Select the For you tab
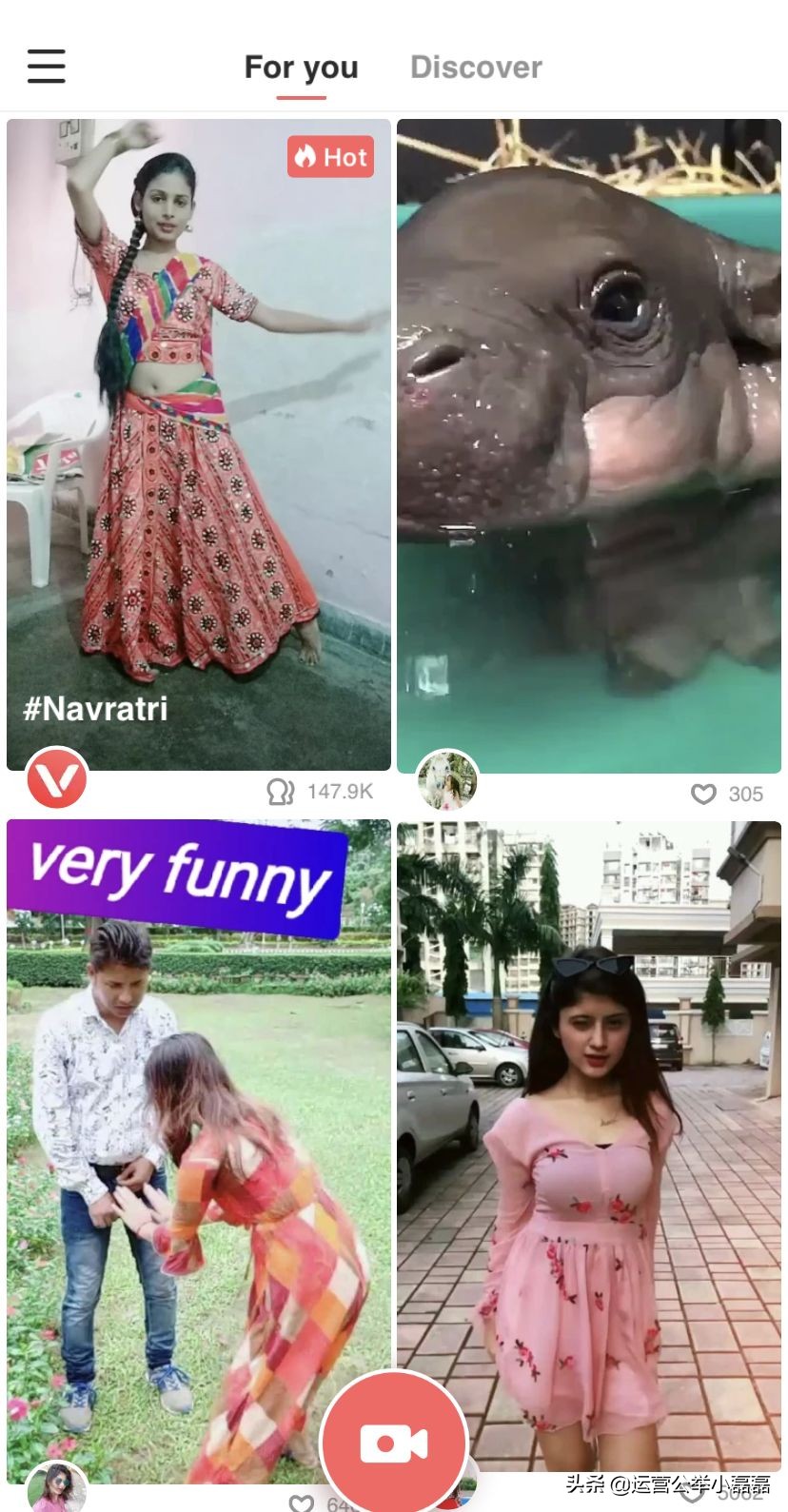788x1512 pixels. [301, 68]
